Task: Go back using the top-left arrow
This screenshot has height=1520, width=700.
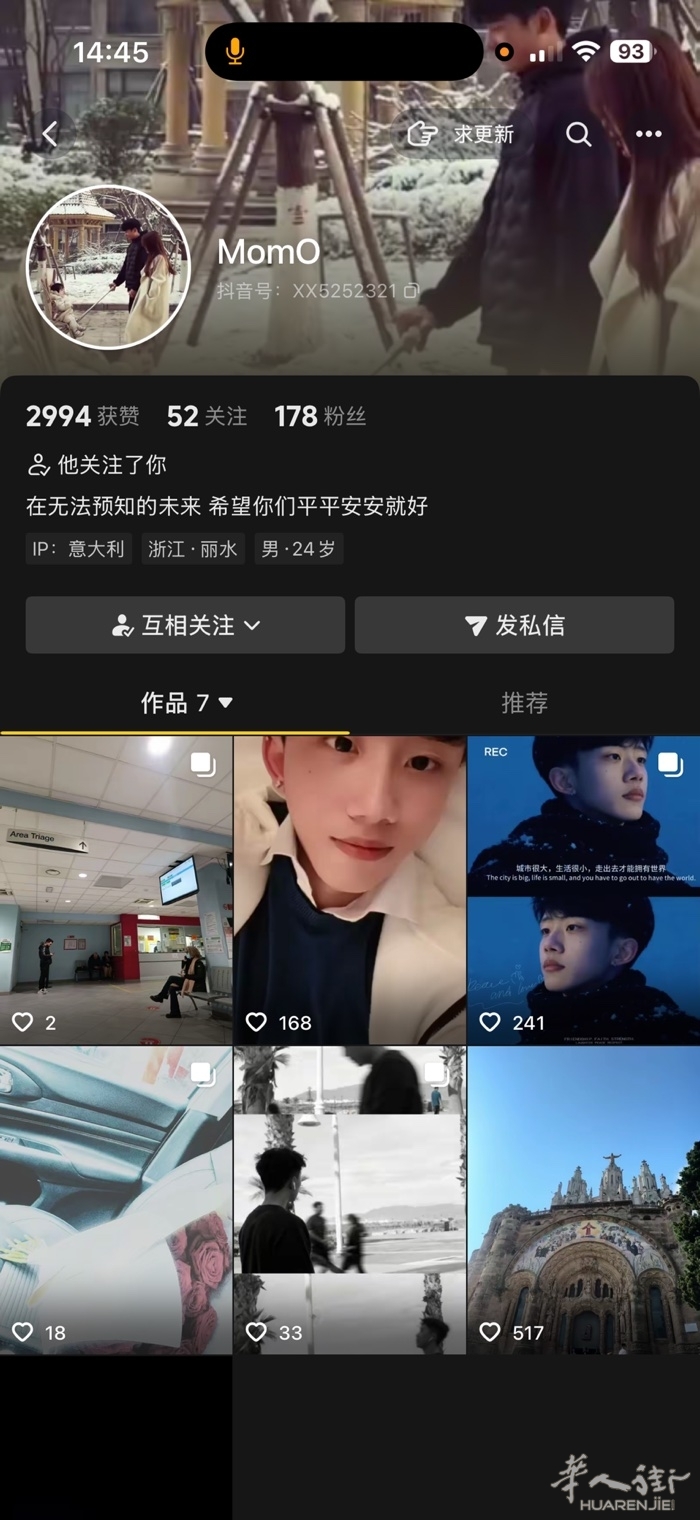Action: (50, 133)
